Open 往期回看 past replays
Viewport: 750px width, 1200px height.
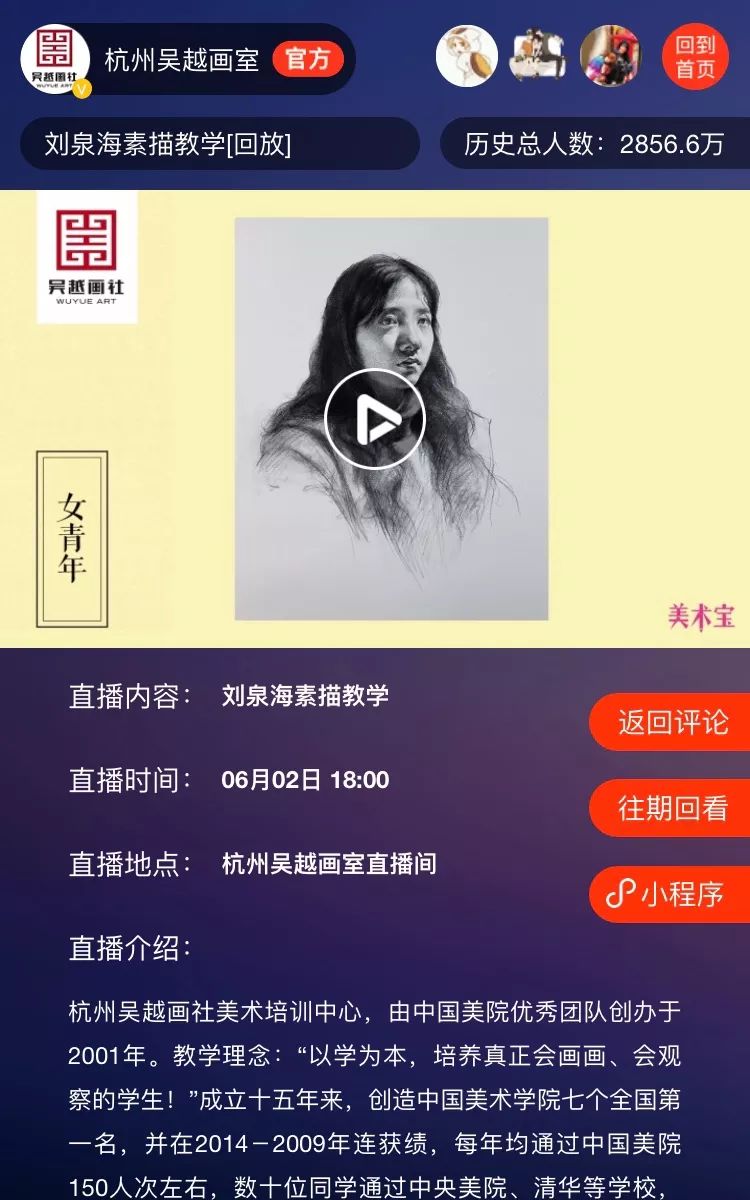[x=672, y=808]
